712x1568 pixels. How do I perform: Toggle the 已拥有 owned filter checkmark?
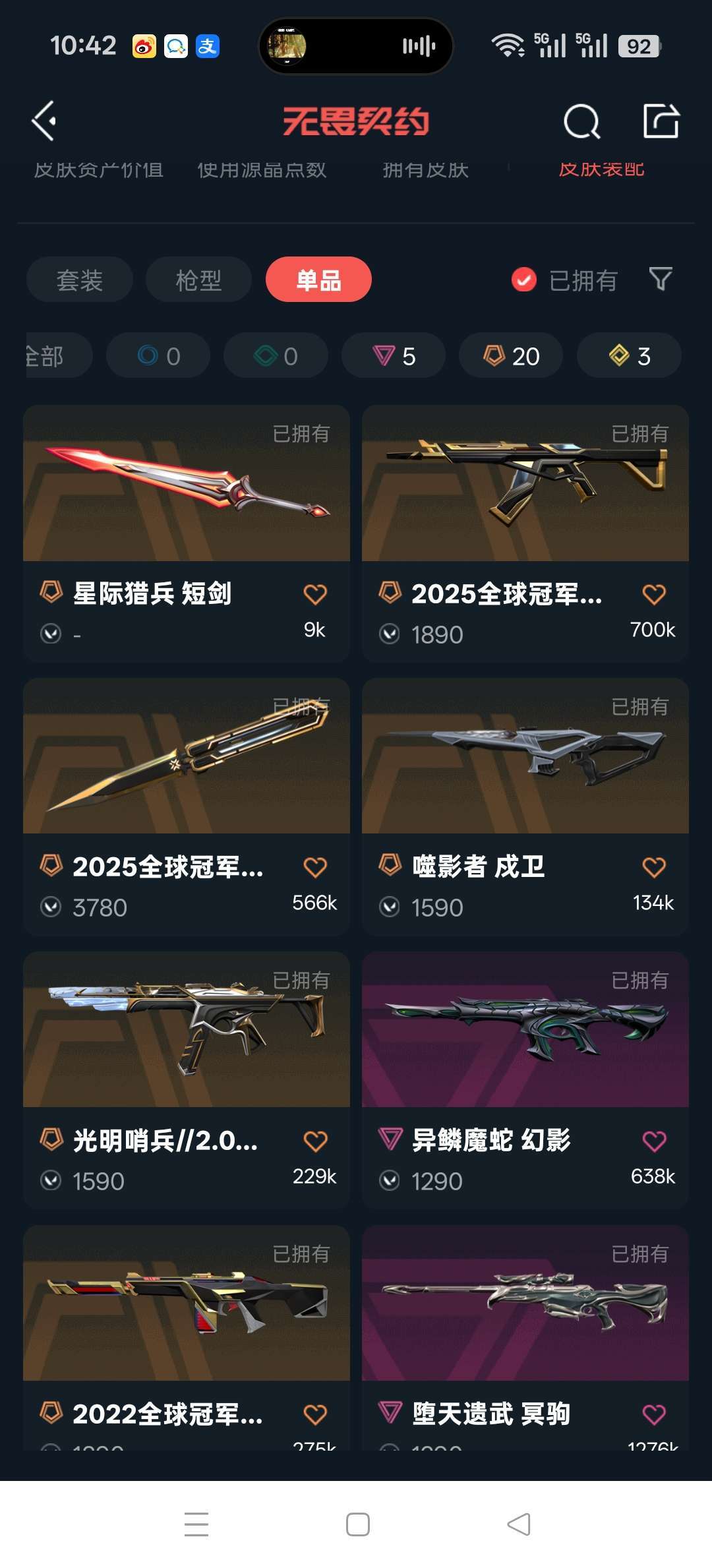click(523, 280)
